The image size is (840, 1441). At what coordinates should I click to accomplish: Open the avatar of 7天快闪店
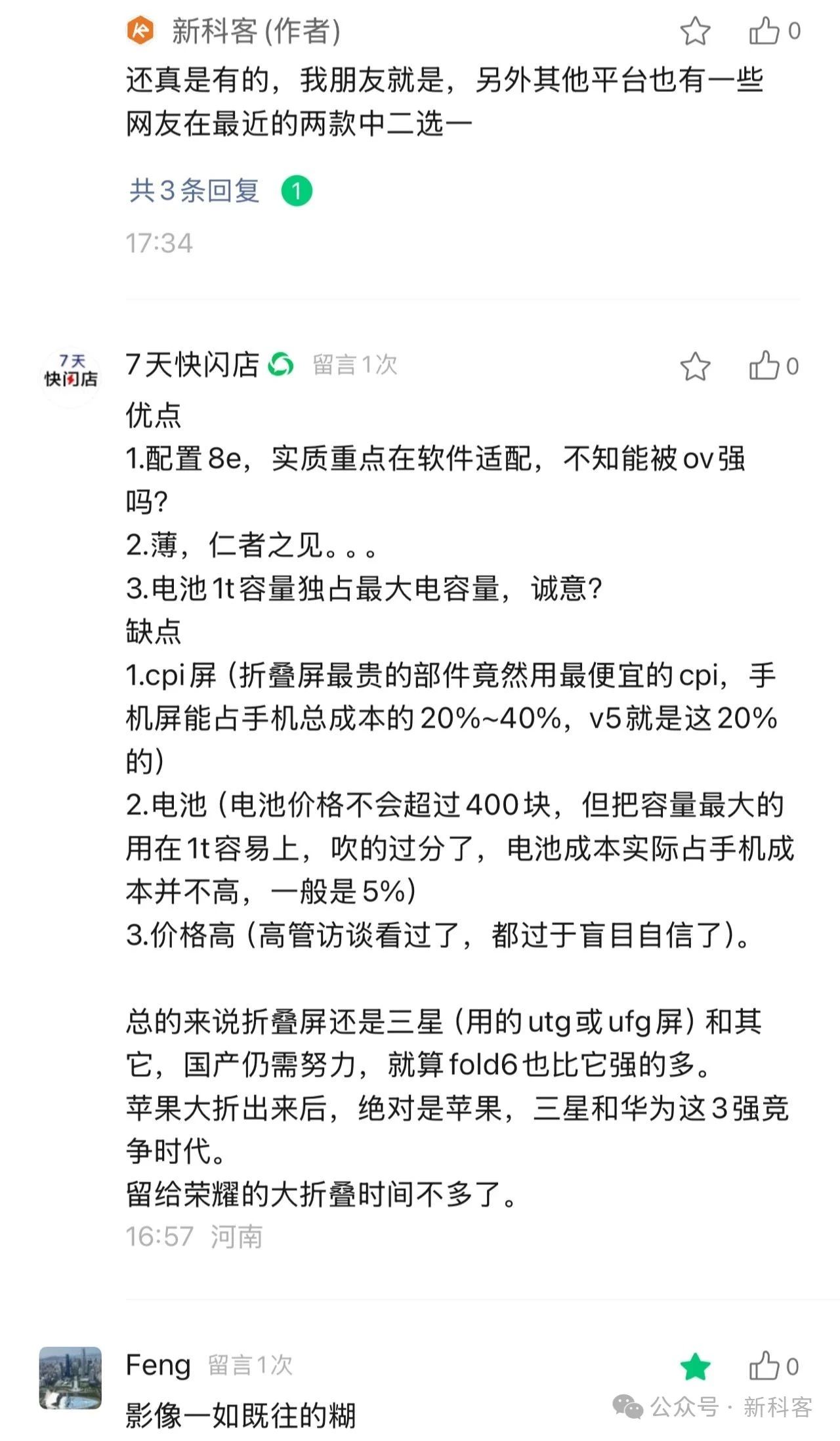coord(71,376)
